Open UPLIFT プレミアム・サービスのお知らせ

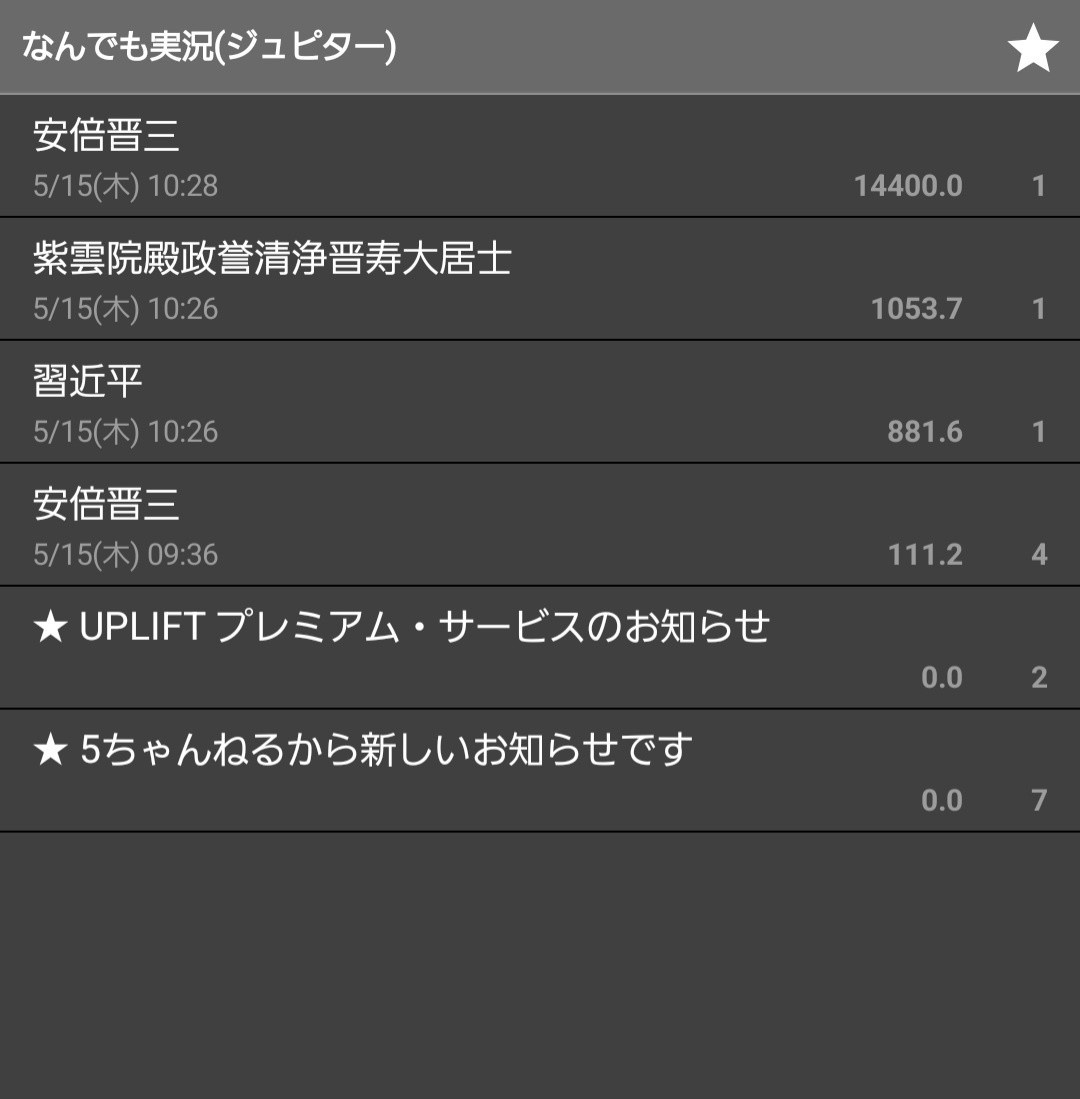point(540,649)
